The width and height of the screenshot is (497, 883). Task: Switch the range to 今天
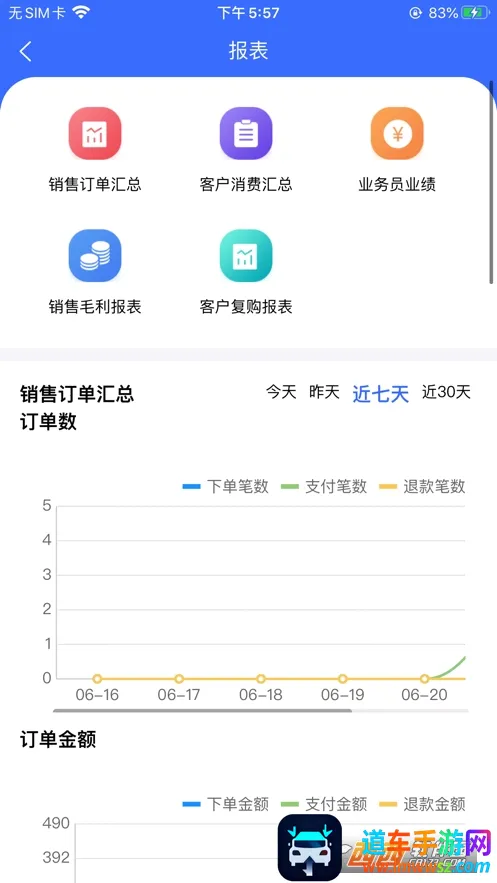(x=281, y=392)
